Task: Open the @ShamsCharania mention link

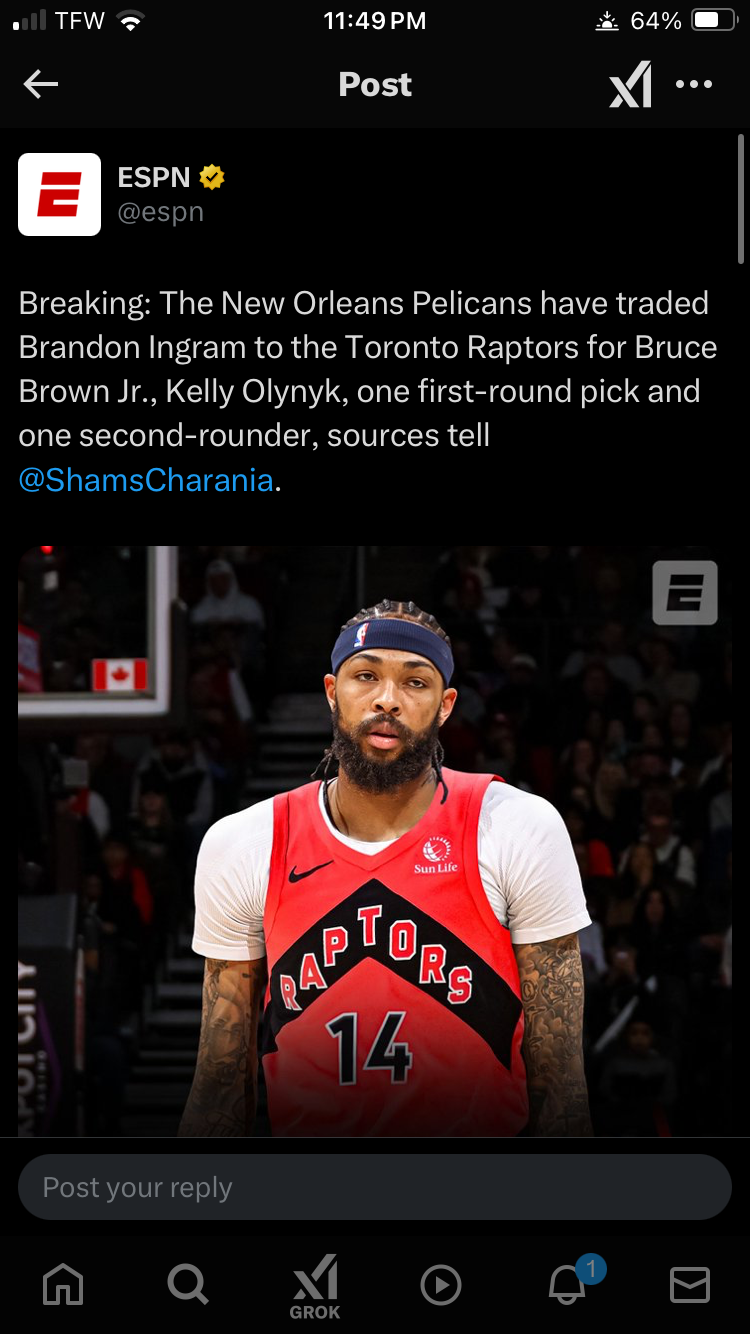Action: click(146, 480)
